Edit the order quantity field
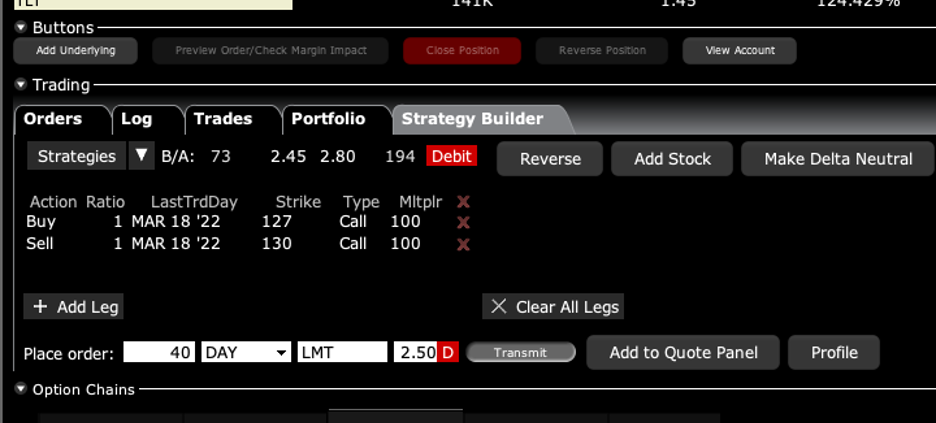Image resolution: width=936 pixels, height=423 pixels. (x=159, y=352)
